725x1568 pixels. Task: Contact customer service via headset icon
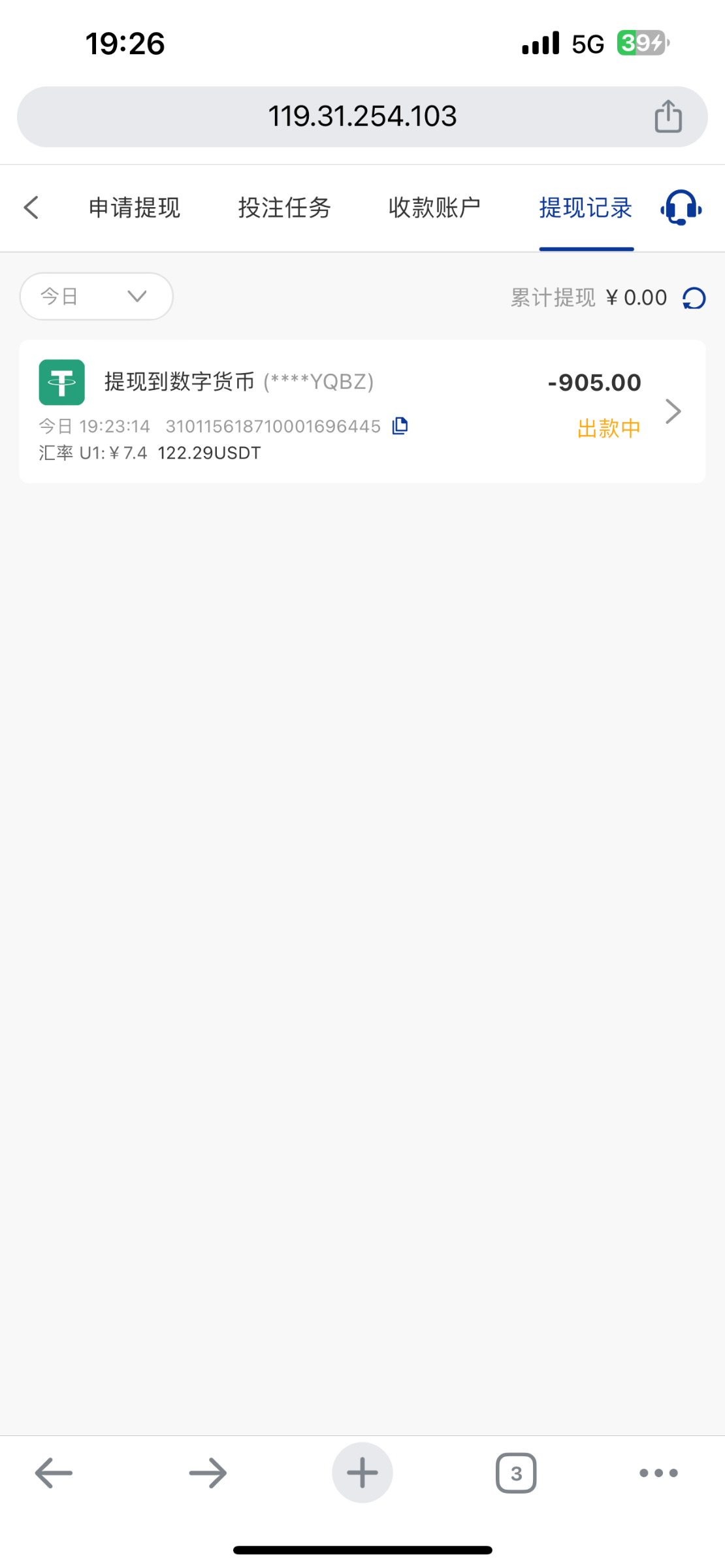(681, 208)
